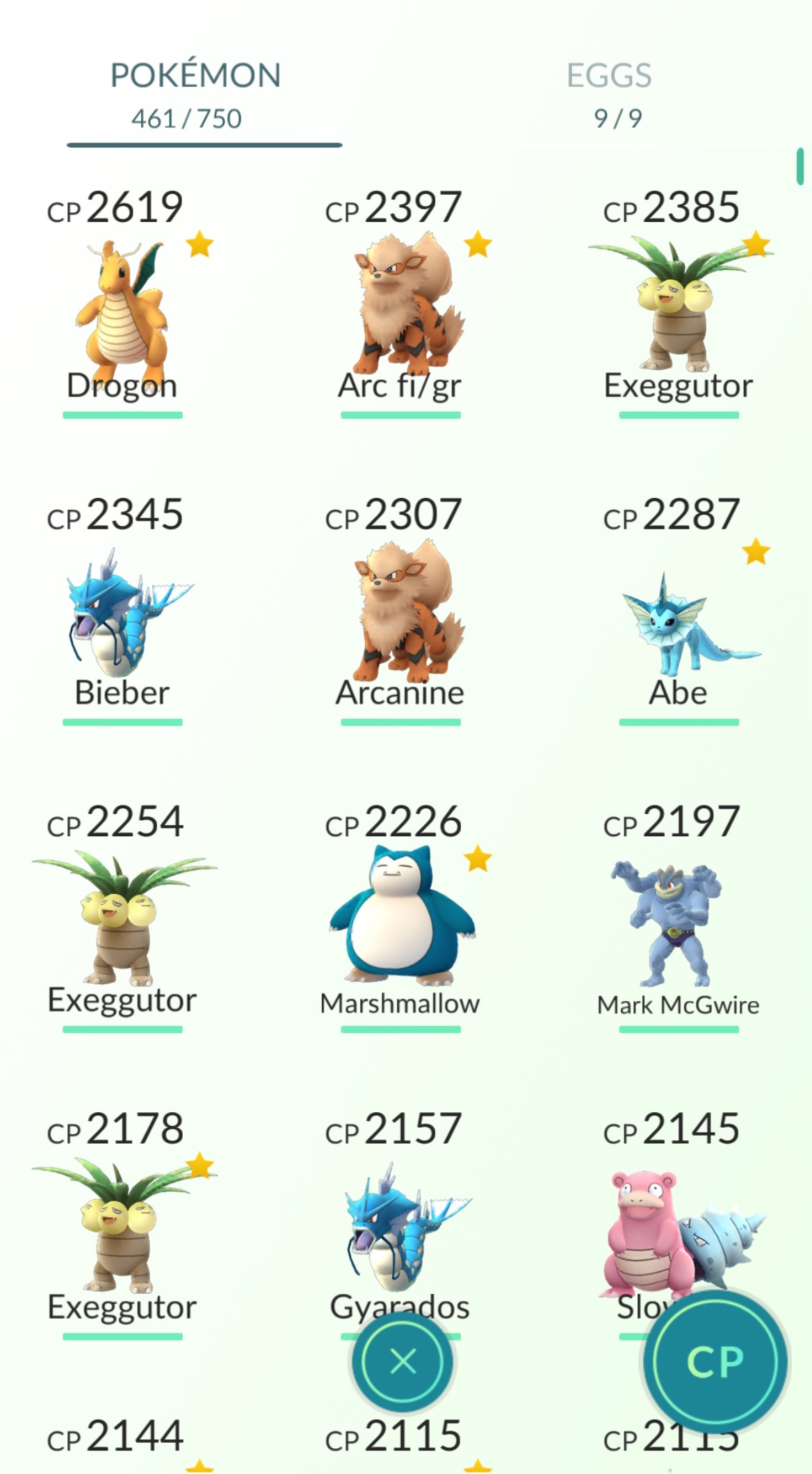Open Arc fi/gr Arcanine CP 2397
Image resolution: width=812 pixels, height=1474 pixels.
coord(400,304)
